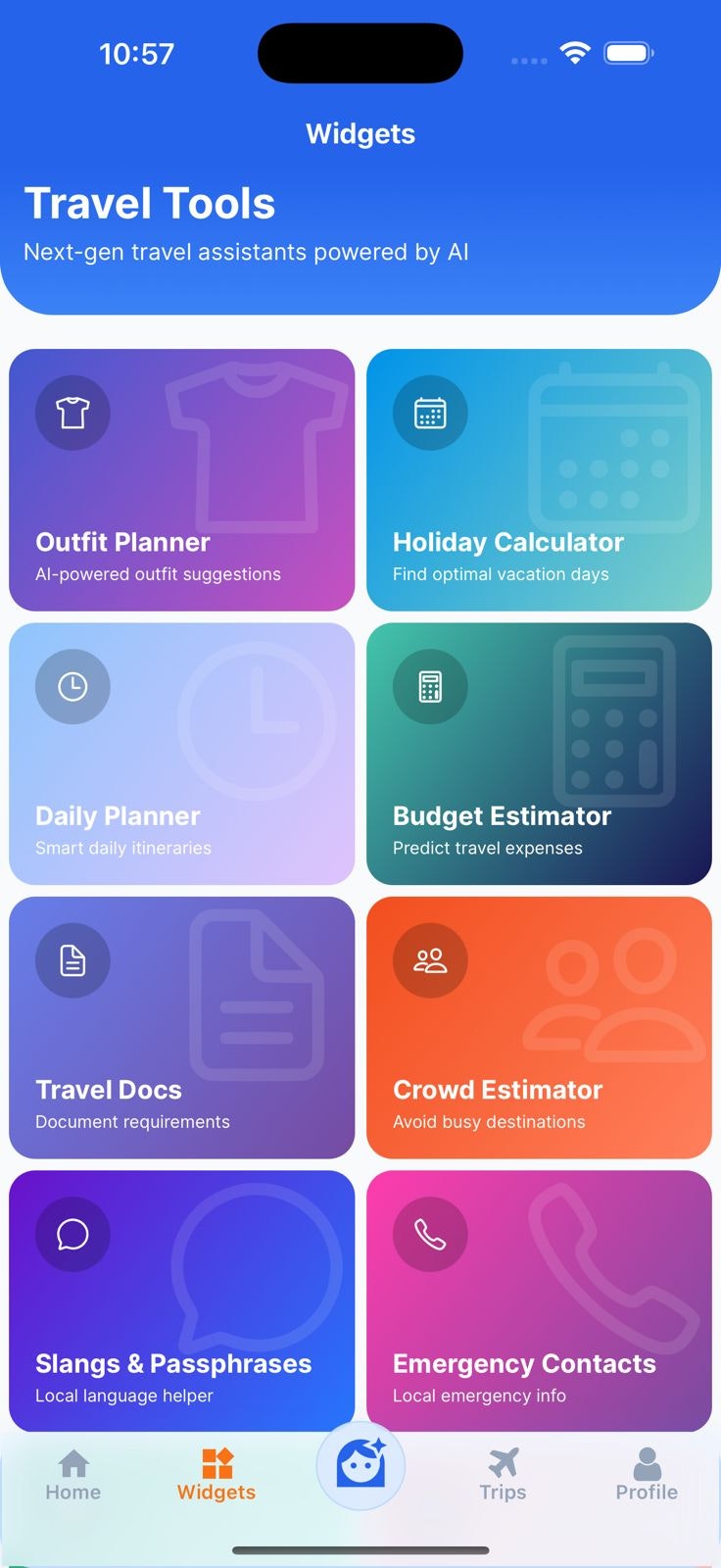Screen dimensions: 721x1568
Task: Switch to the Home tab
Action: tap(73, 1476)
